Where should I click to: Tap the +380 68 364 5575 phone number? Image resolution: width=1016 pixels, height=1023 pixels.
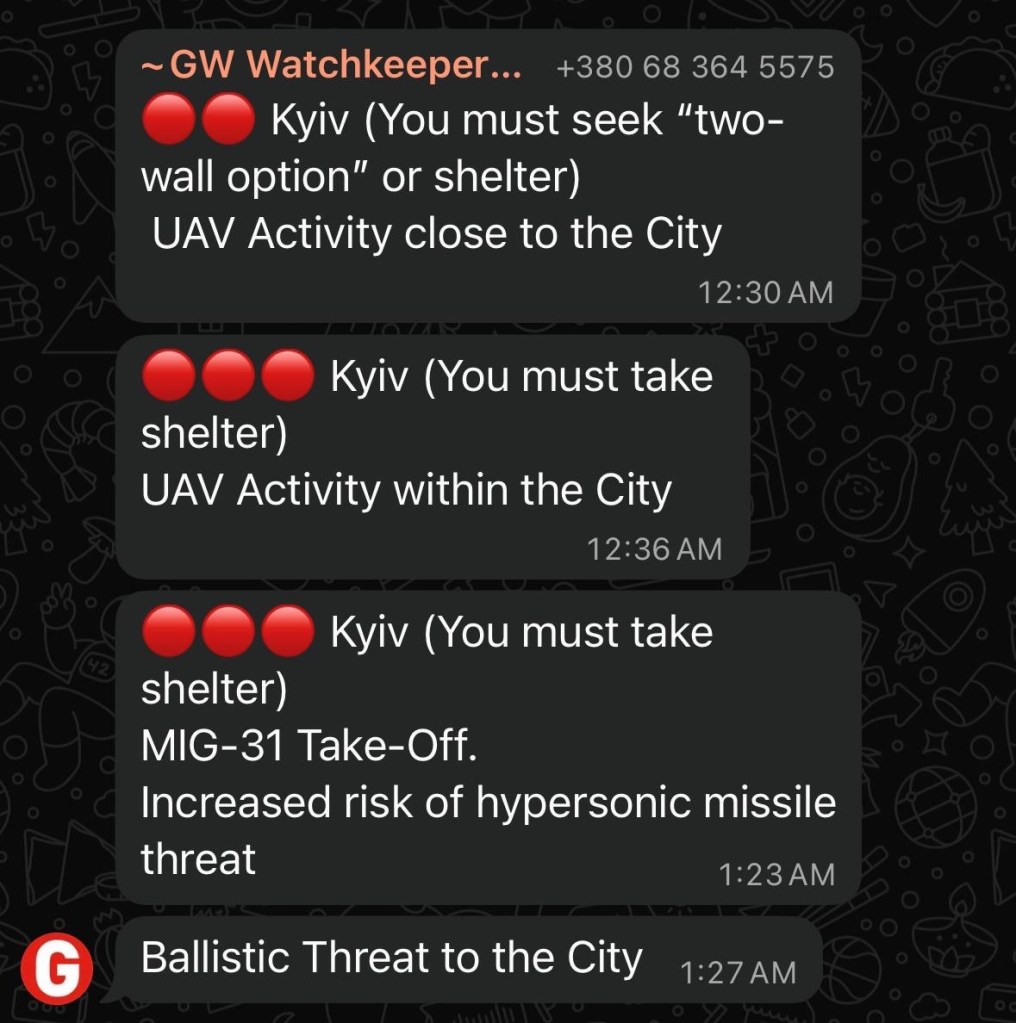[694, 67]
